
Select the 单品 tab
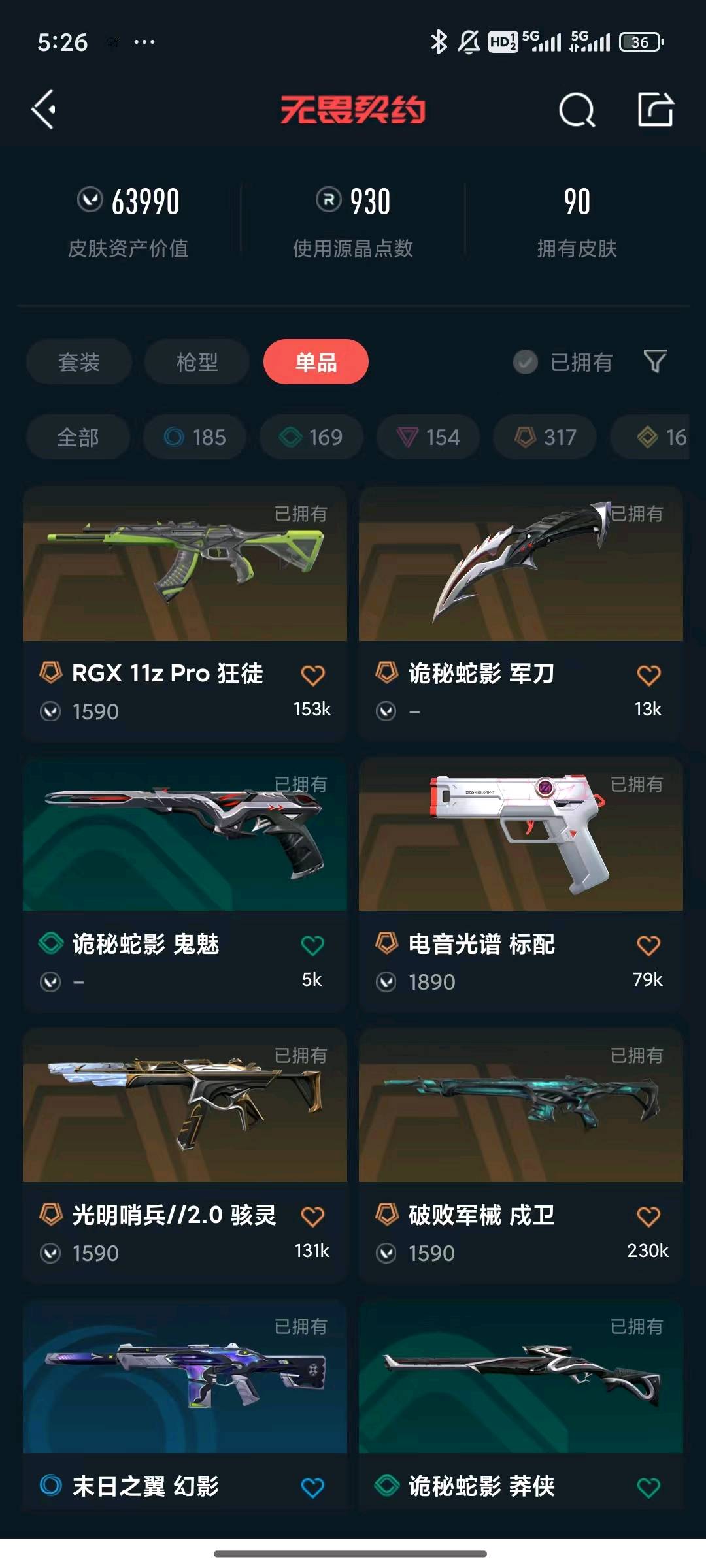click(316, 361)
